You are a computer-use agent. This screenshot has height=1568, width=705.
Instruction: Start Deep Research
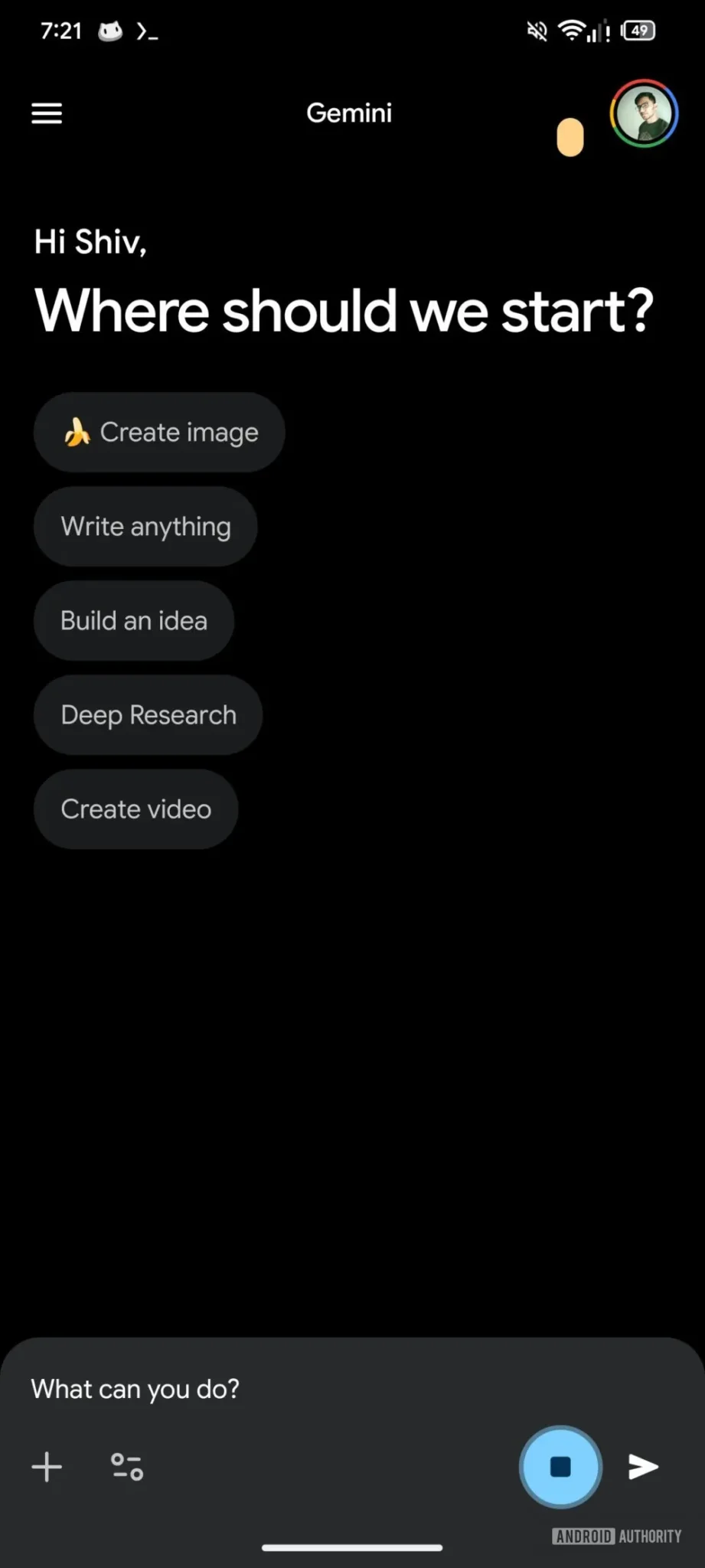coord(149,715)
